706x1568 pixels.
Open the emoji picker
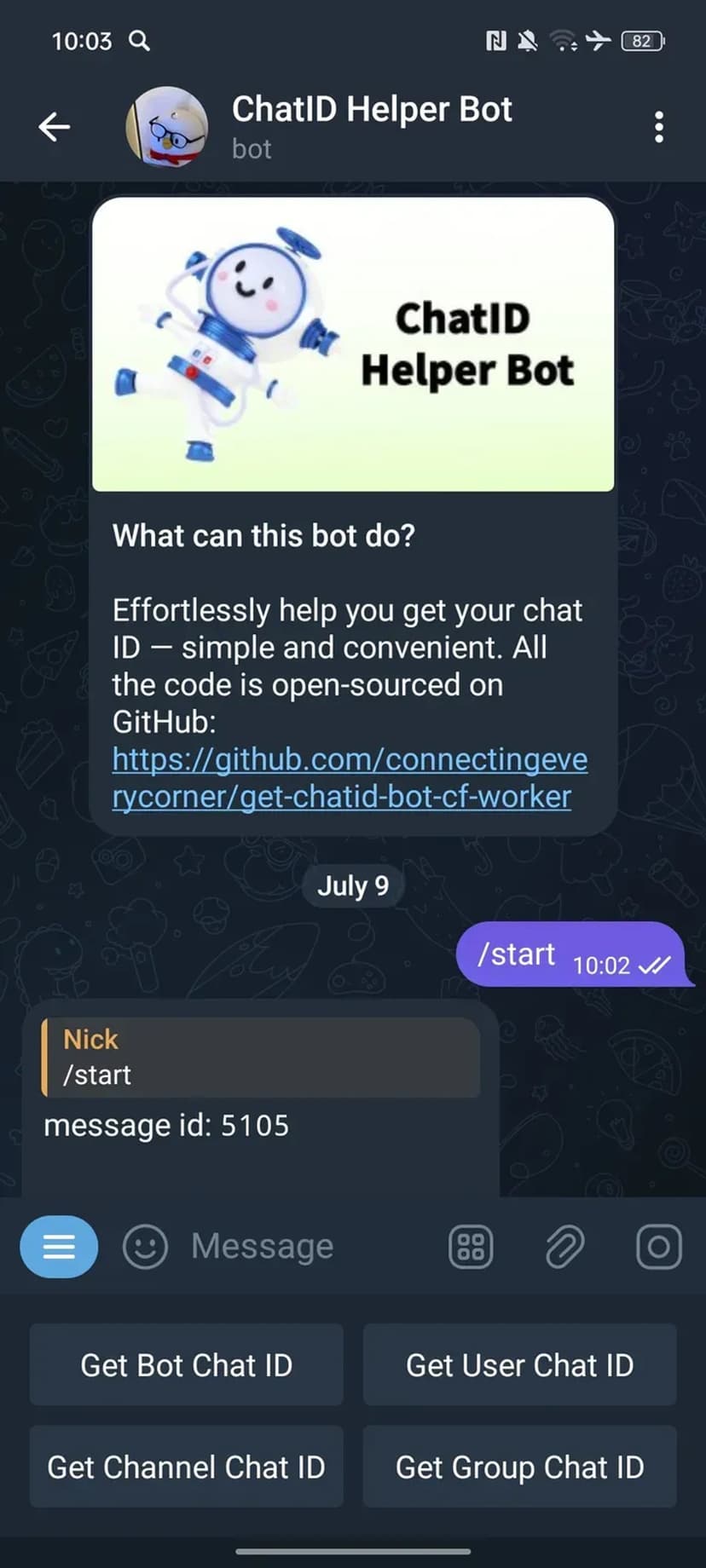pos(145,1247)
